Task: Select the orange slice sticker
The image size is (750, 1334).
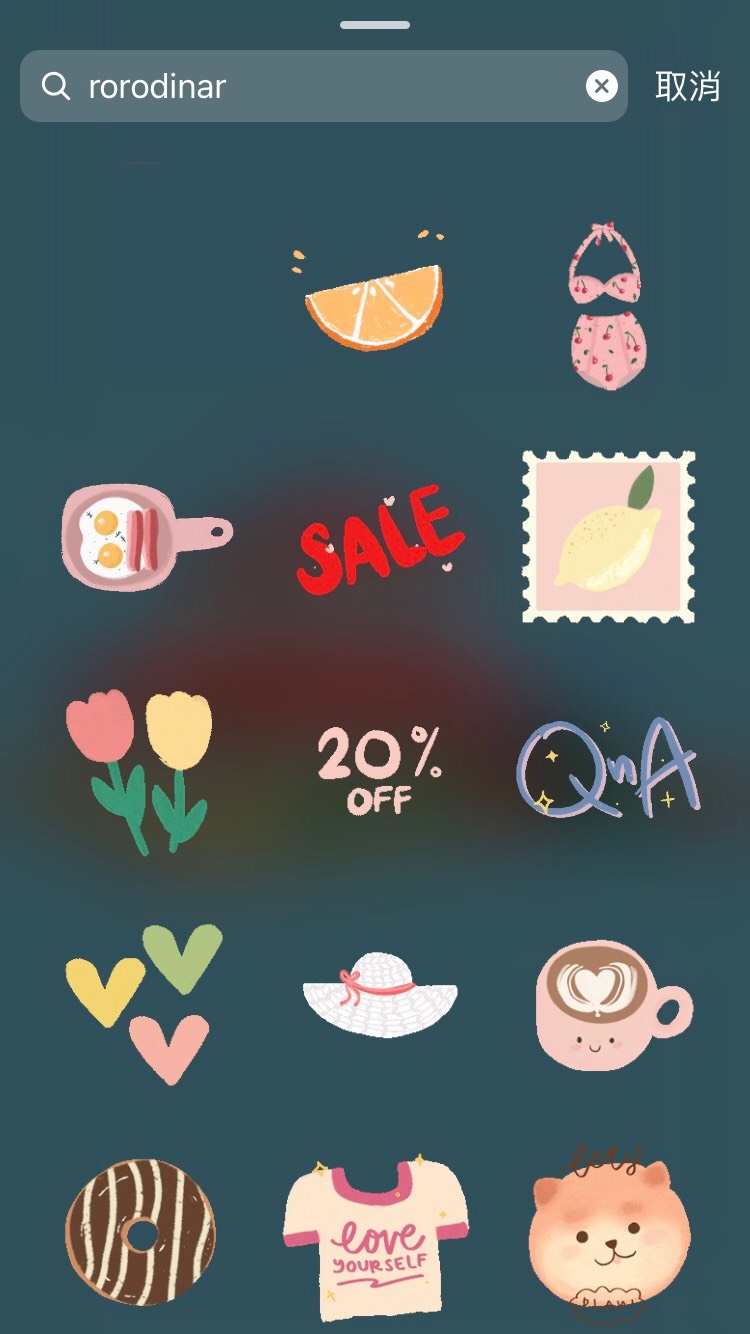Action: 373,300
